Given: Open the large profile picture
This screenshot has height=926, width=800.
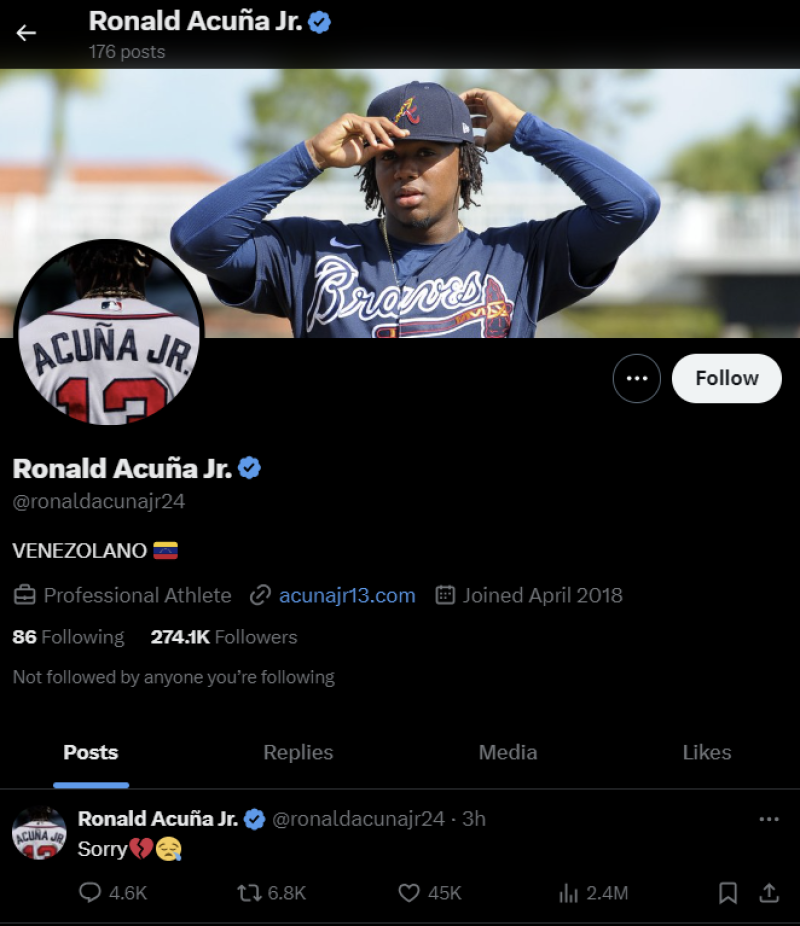Looking at the screenshot, I should pos(108,335).
